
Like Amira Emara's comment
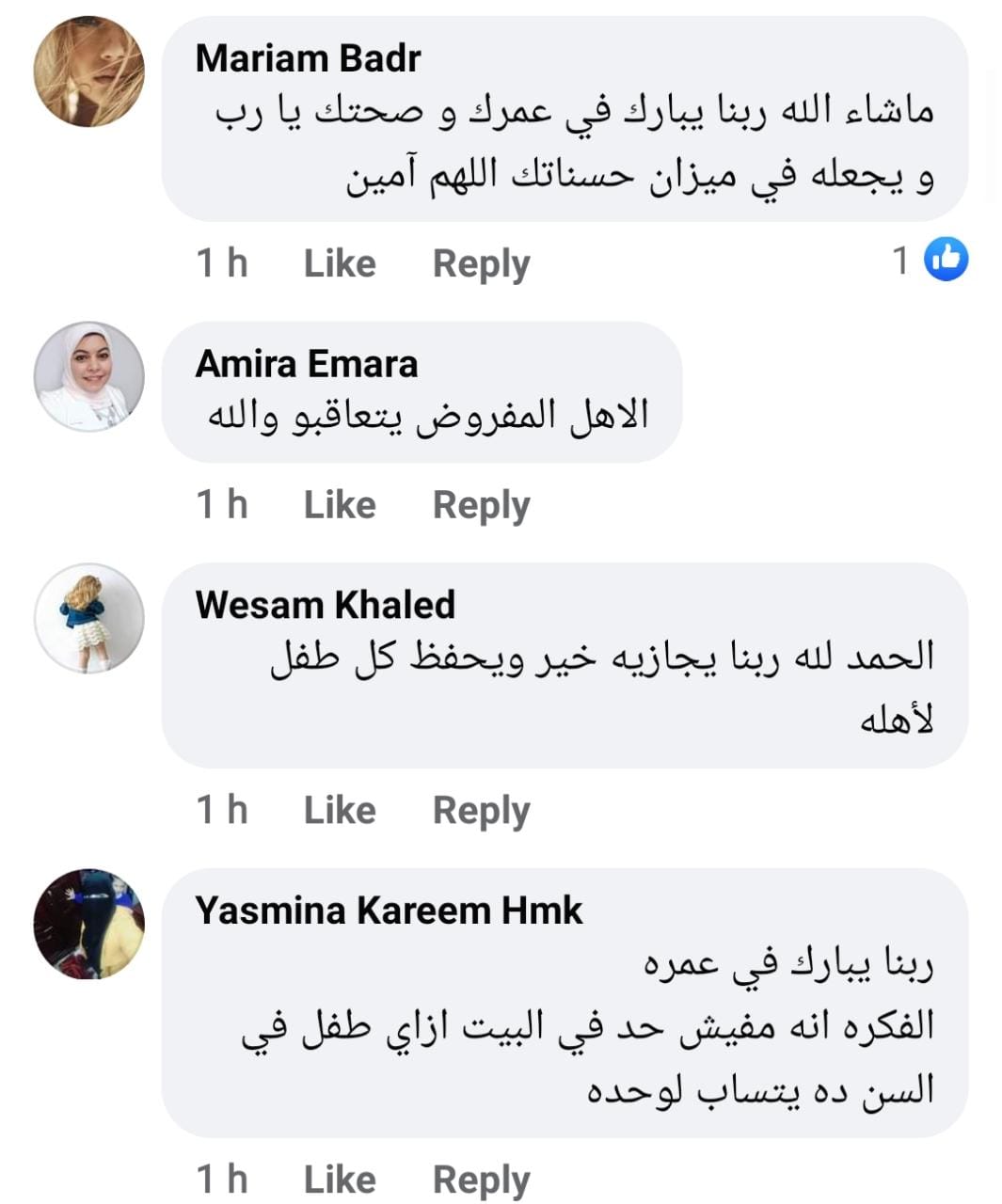point(340,505)
